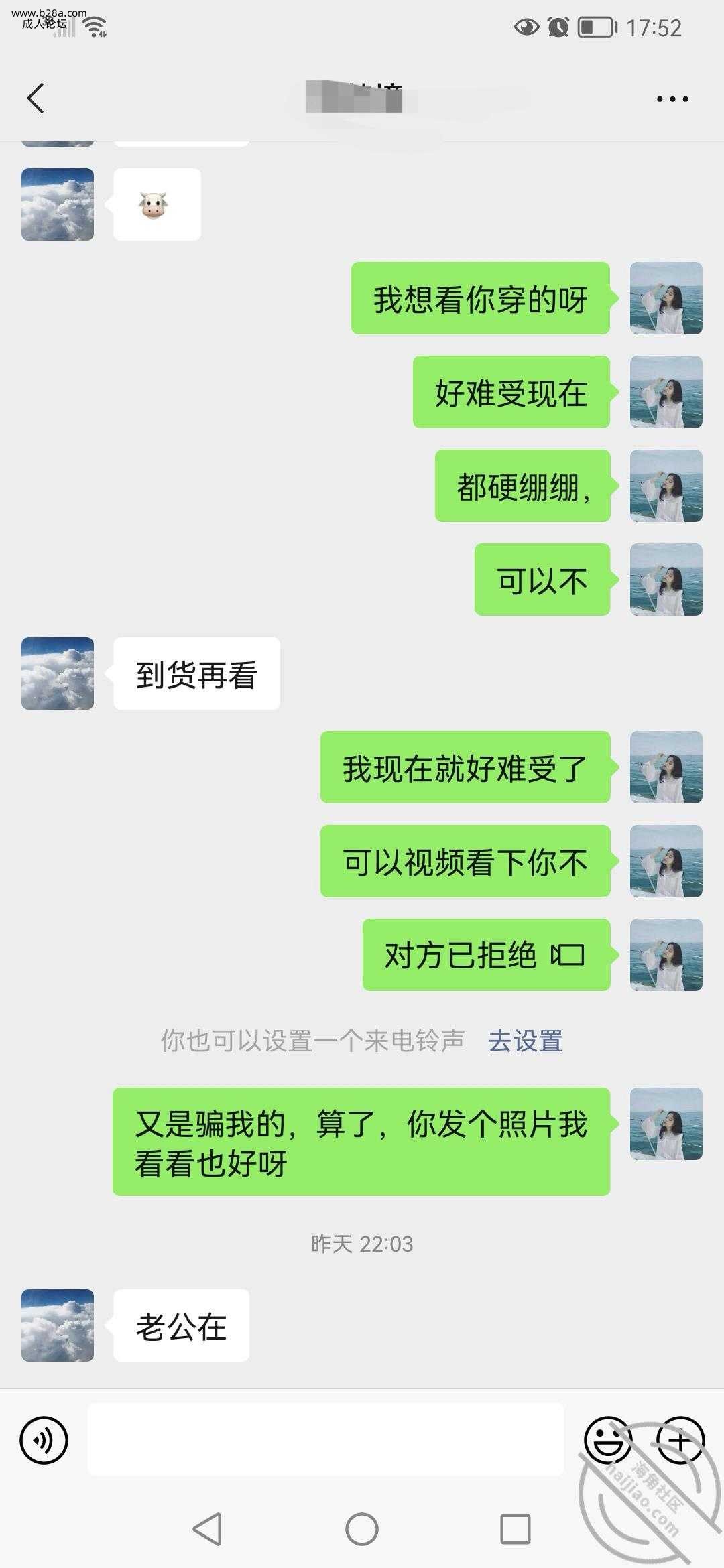Tap the 对方已拒绝 video call bubble
This screenshot has width=724, height=1568.
[x=486, y=955]
